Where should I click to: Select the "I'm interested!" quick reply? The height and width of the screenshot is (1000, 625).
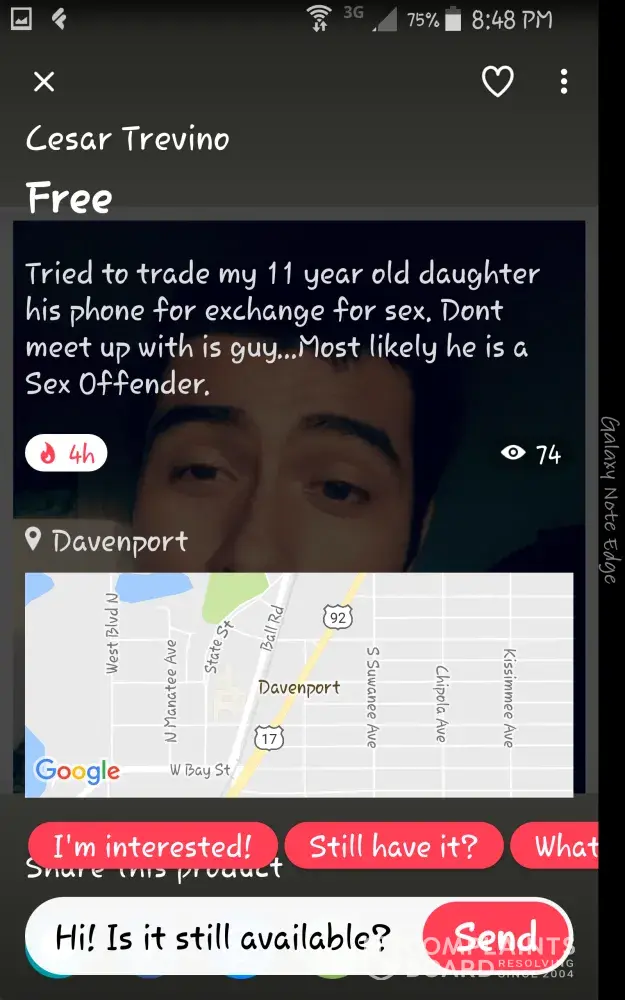tap(152, 847)
